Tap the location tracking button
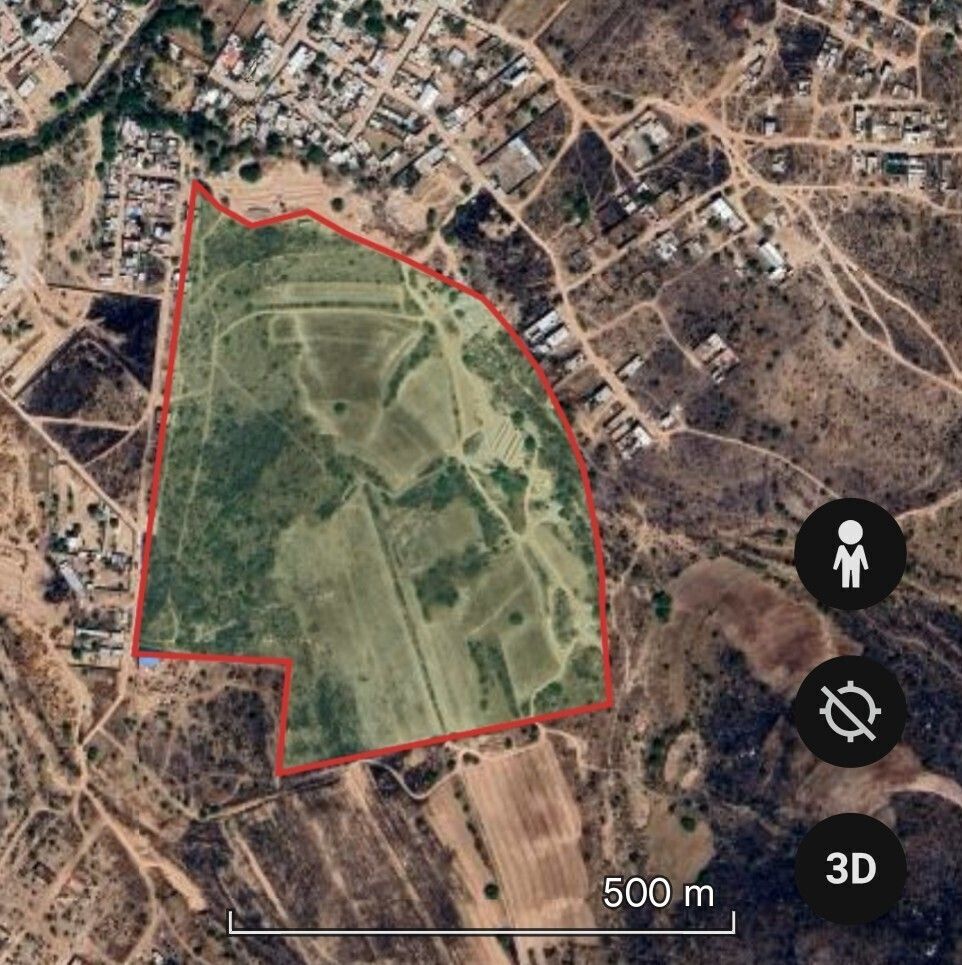 click(850, 712)
